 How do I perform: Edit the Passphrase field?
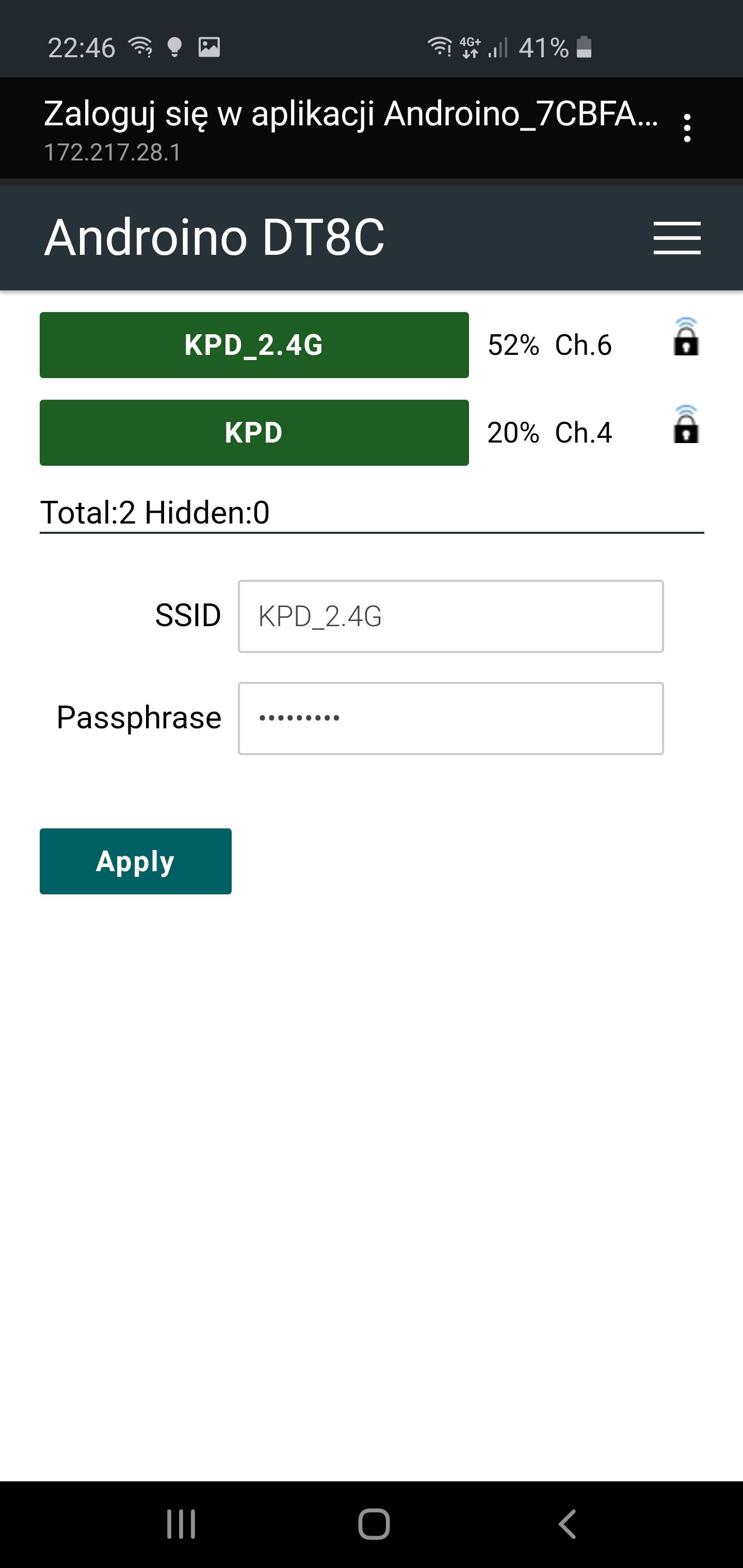pyautogui.click(x=450, y=718)
